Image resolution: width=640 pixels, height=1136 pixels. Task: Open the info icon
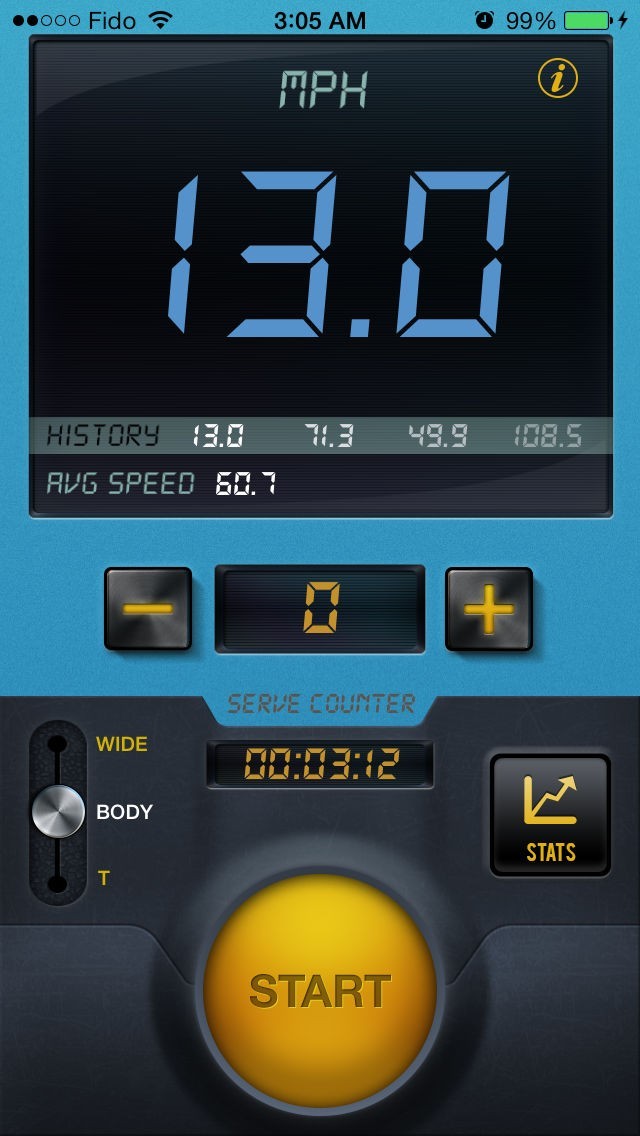pos(557,78)
